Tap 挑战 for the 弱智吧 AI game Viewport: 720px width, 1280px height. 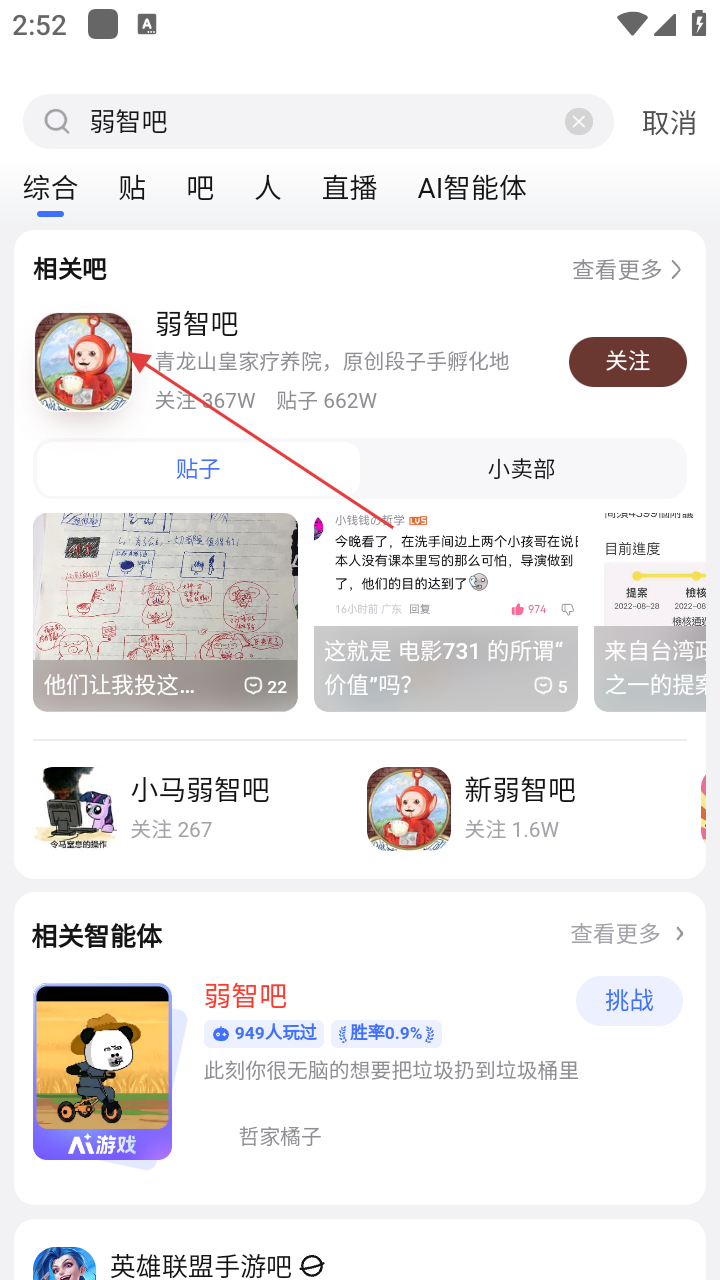(629, 1000)
